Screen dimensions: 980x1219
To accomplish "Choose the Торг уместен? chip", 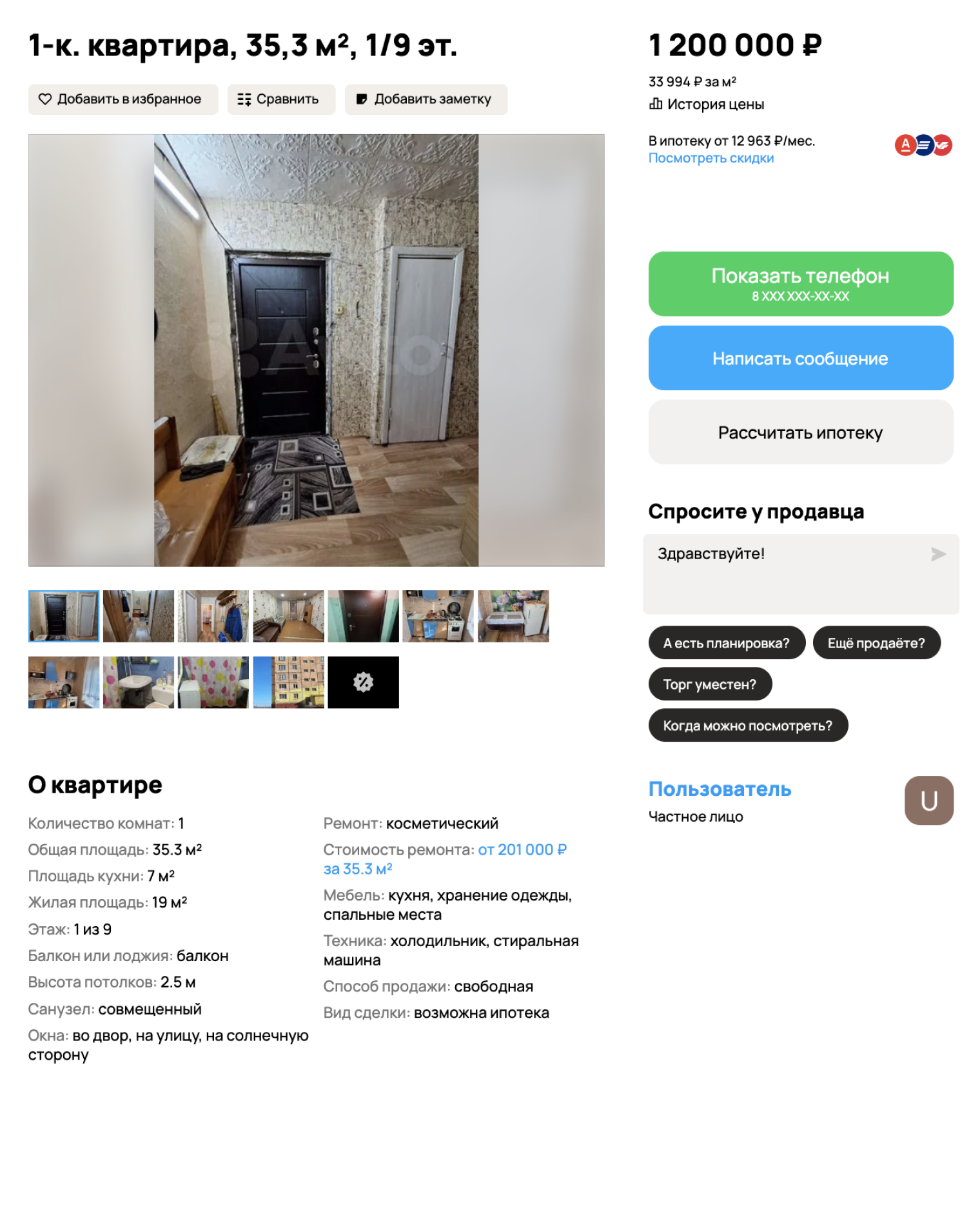I will (709, 684).
